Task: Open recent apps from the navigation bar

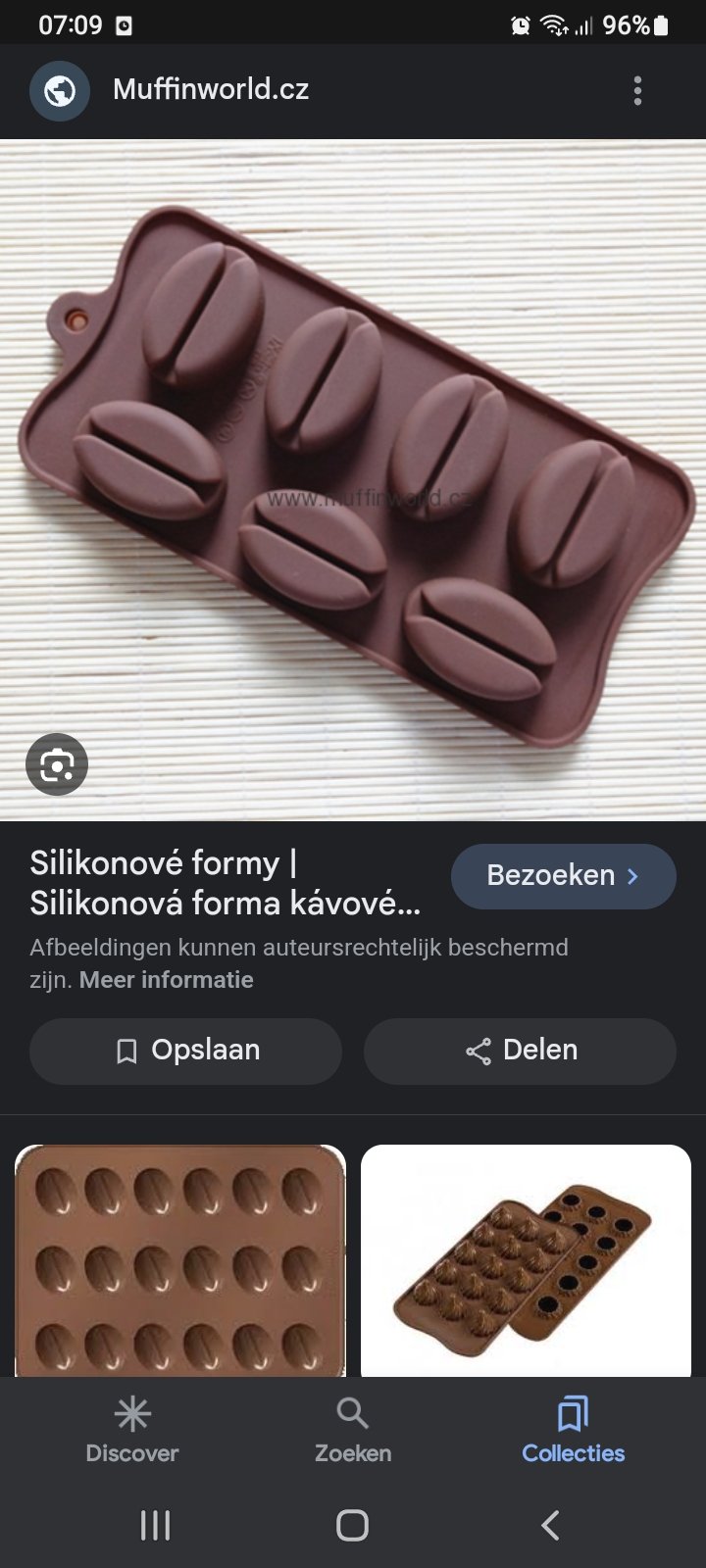Action: click(155, 1525)
